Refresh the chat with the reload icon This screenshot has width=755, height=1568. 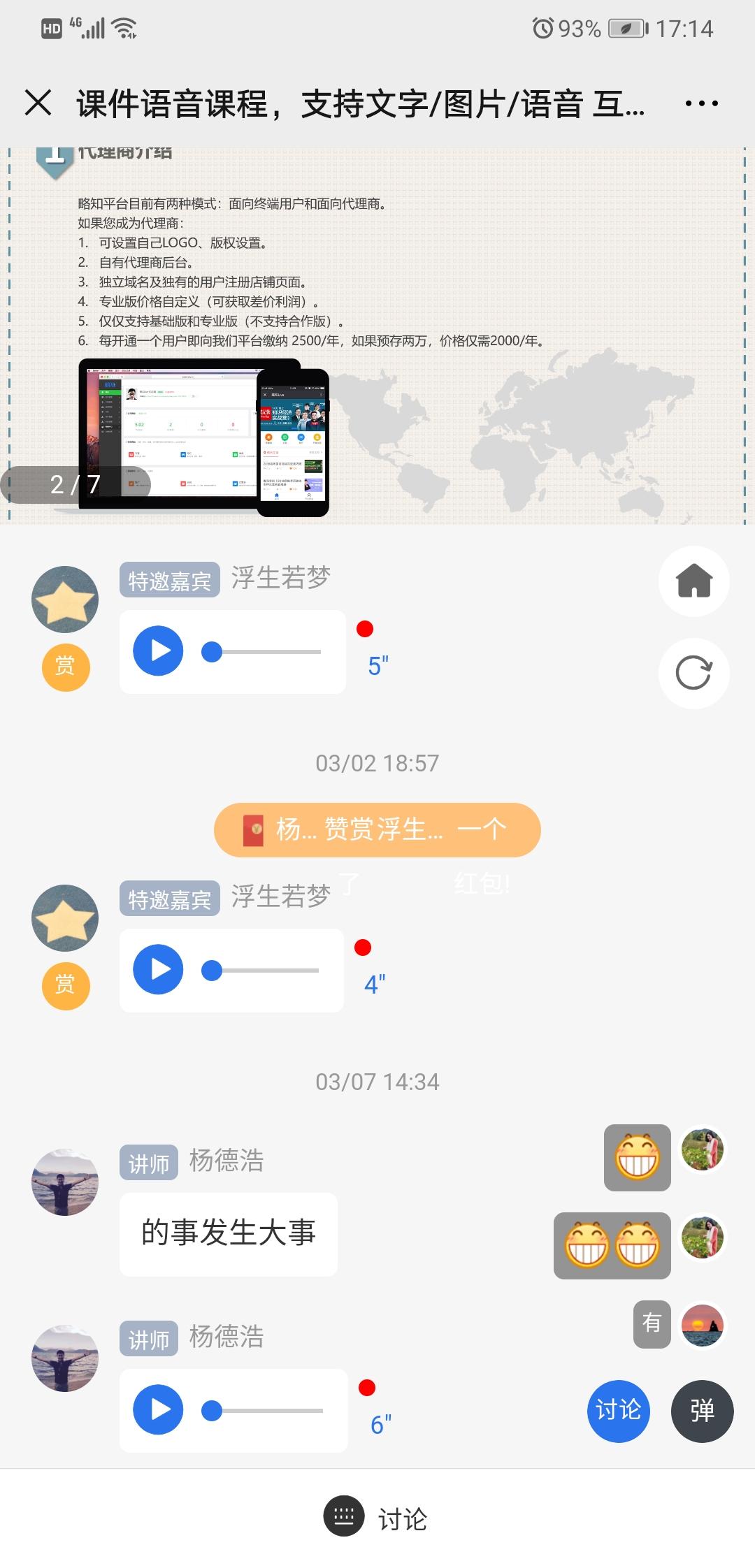click(x=693, y=673)
